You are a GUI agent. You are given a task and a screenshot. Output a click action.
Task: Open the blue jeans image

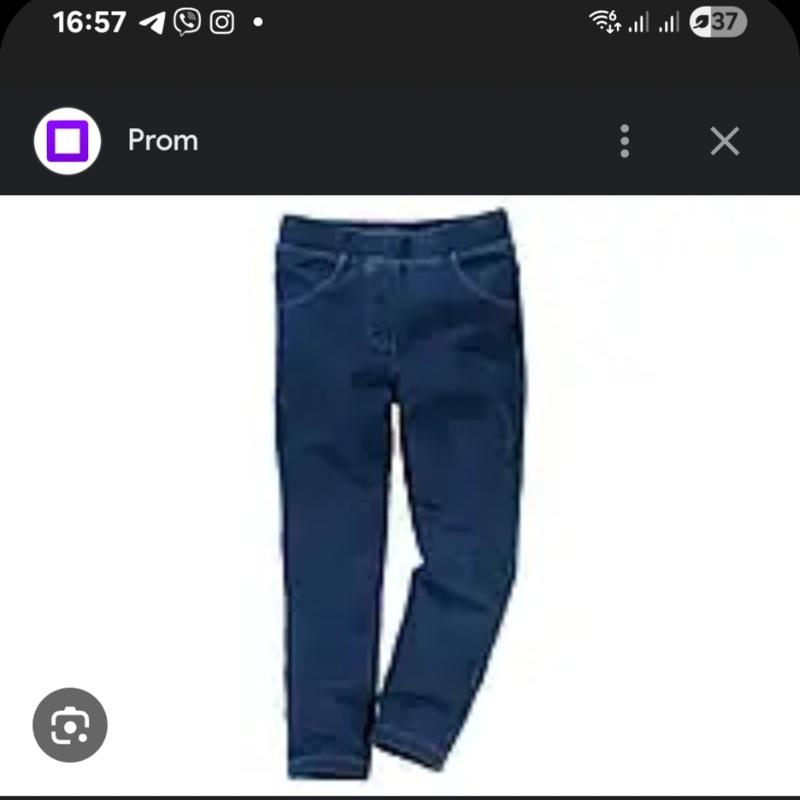tap(400, 490)
